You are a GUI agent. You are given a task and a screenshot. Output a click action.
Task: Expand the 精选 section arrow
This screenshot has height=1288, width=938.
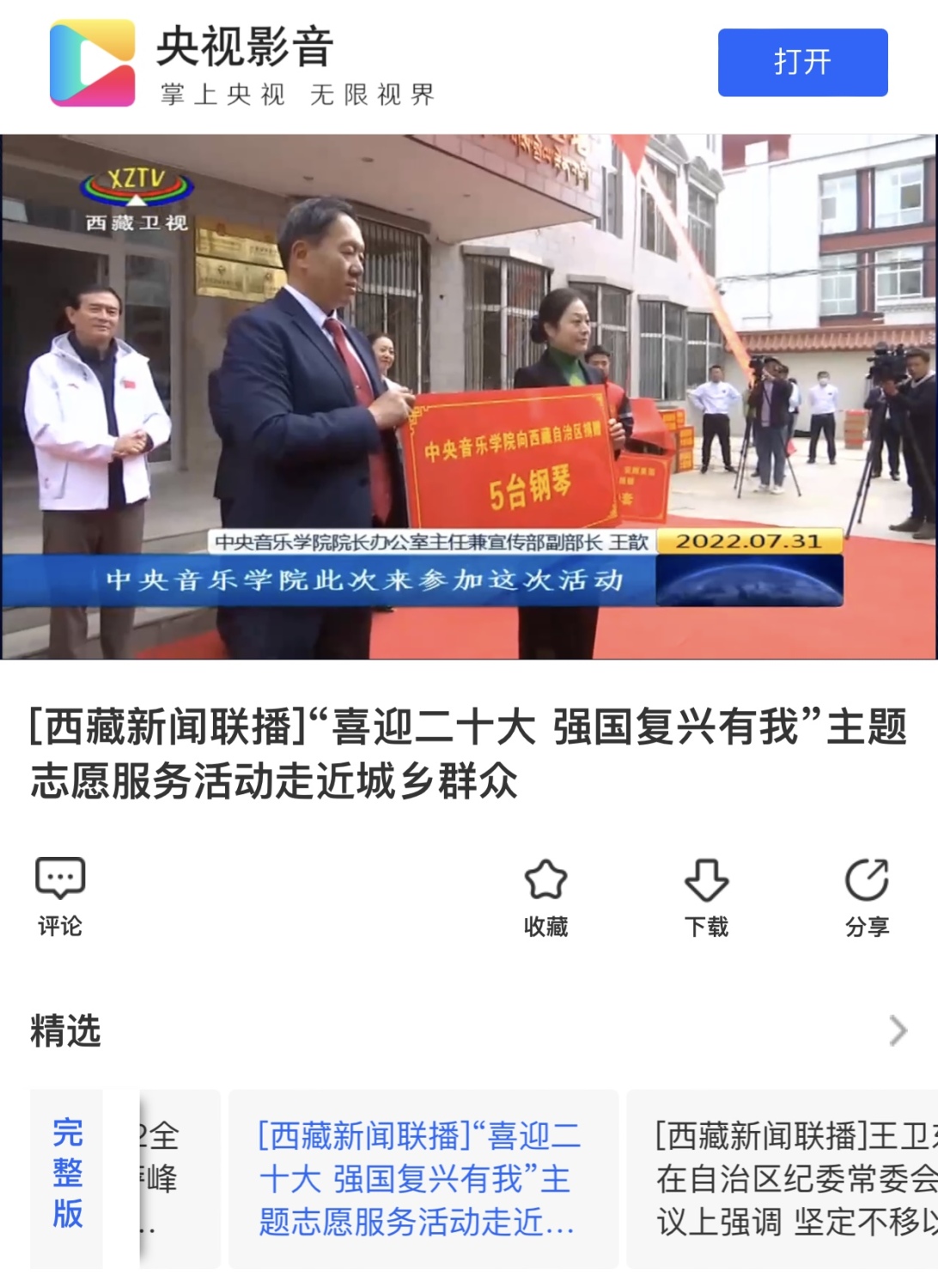tap(898, 1030)
